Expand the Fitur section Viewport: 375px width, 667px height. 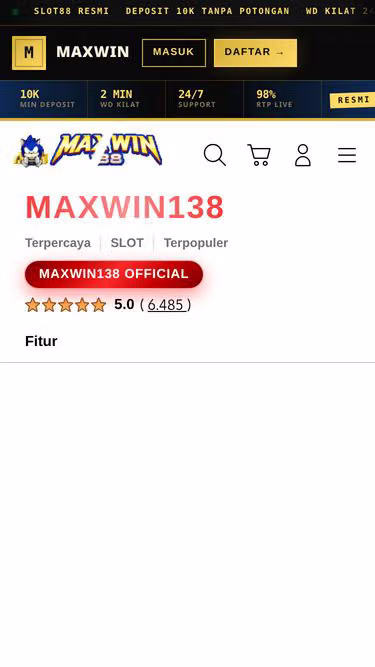click(x=188, y=341)
